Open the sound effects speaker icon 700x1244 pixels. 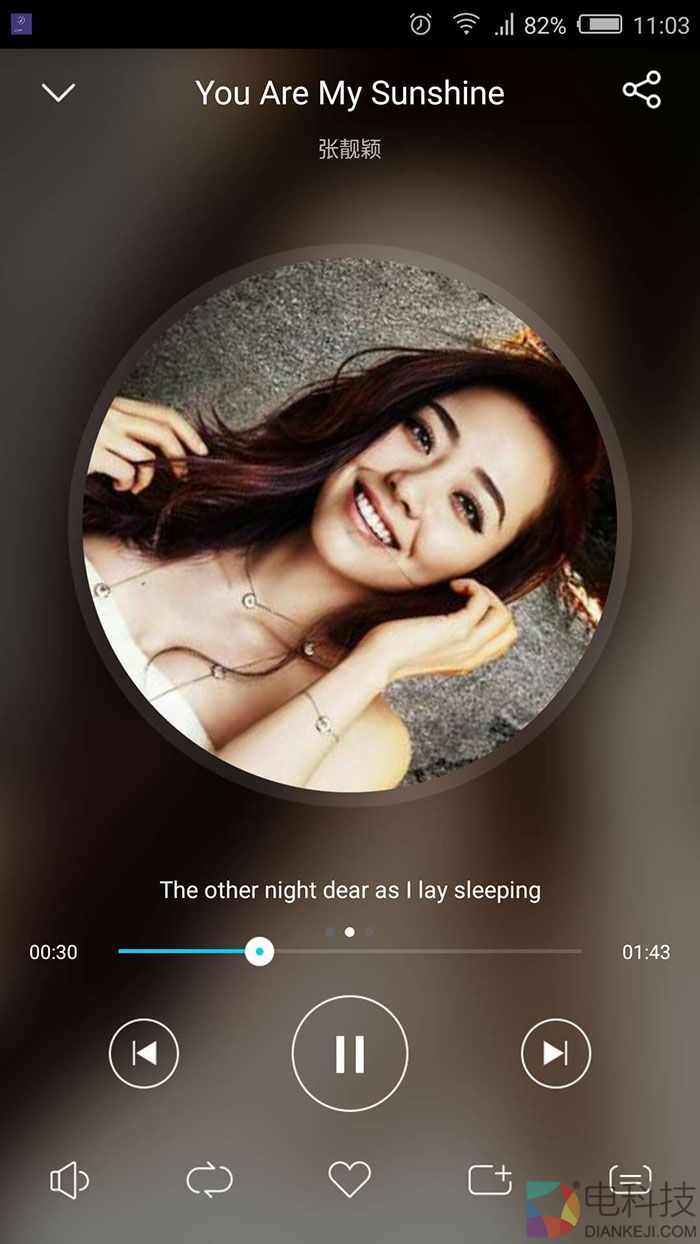tap(69, 1181)
